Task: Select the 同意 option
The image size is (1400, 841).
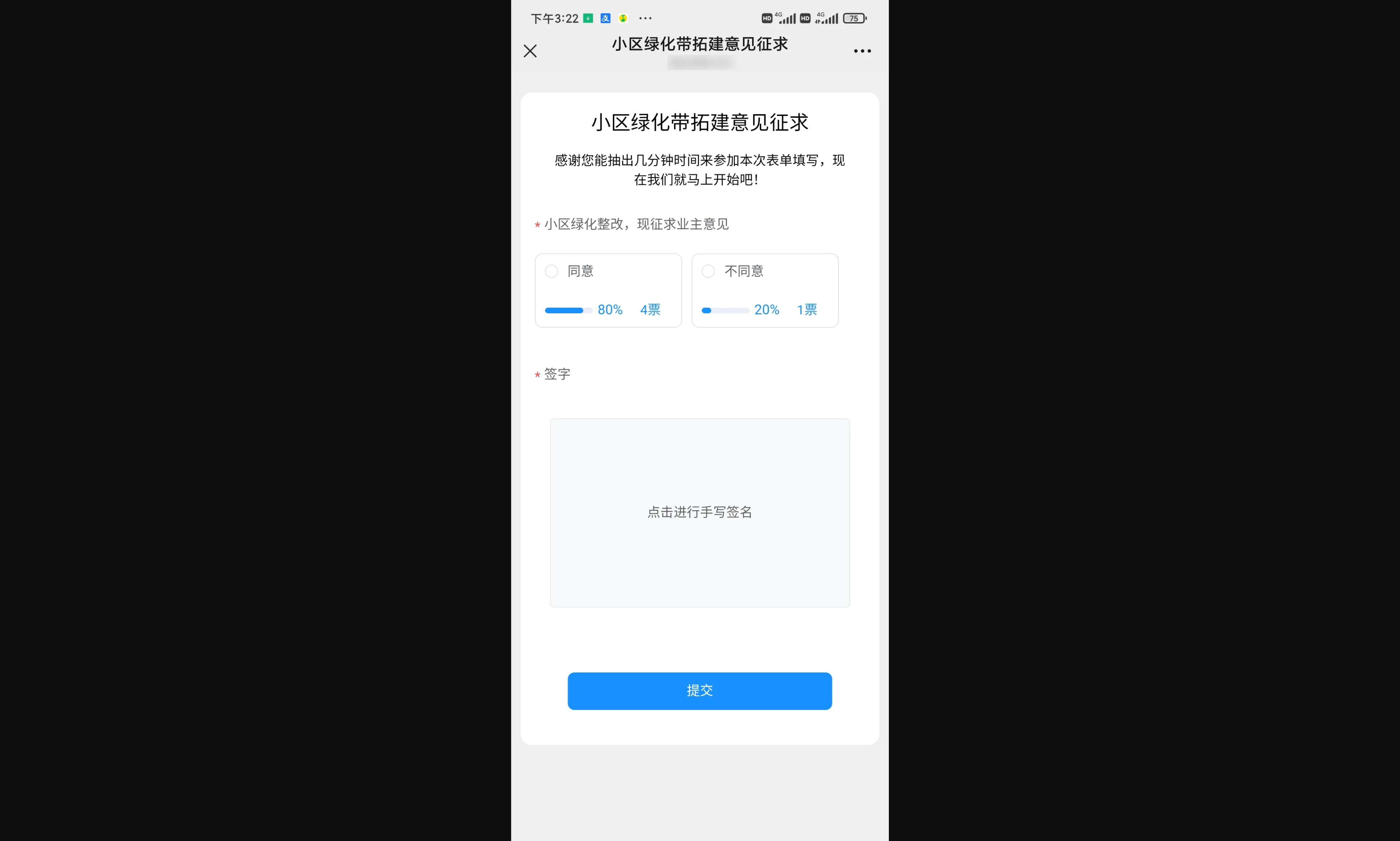Action: pyautogui.click(x=552, y=271)
